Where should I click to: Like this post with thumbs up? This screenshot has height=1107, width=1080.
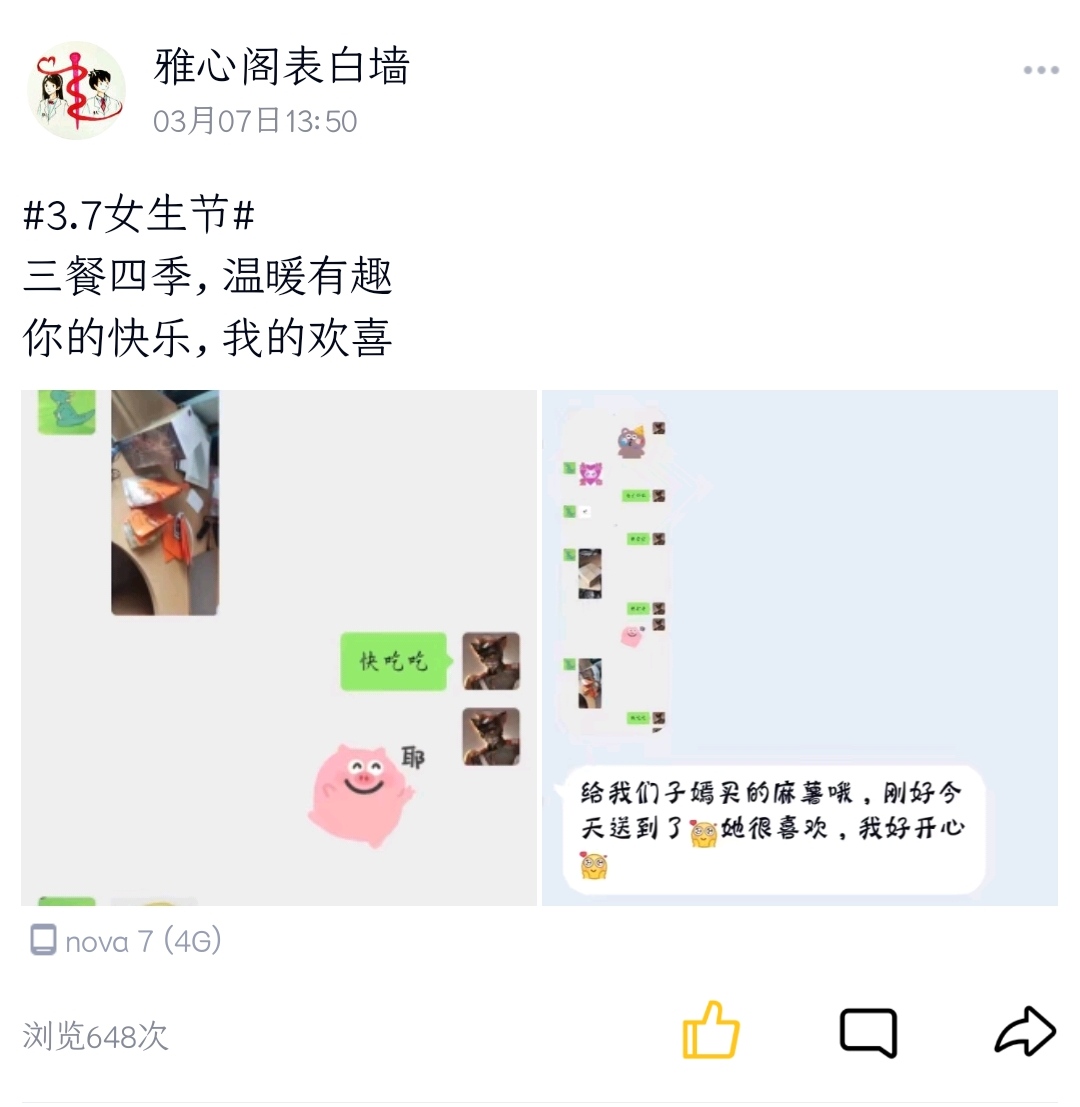point(711,1030)
